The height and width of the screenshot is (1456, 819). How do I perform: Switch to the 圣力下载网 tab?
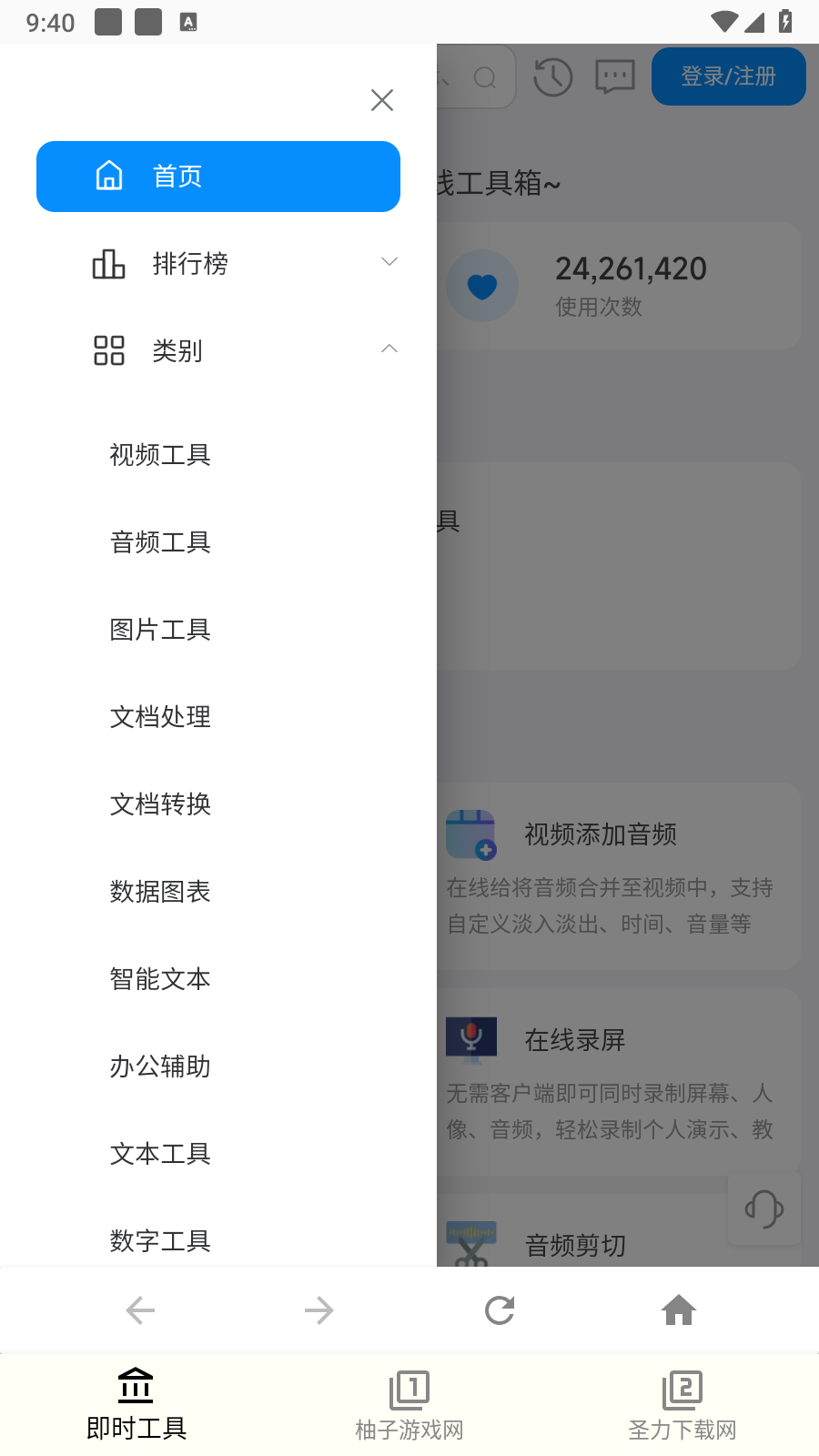click(682, 1406)
